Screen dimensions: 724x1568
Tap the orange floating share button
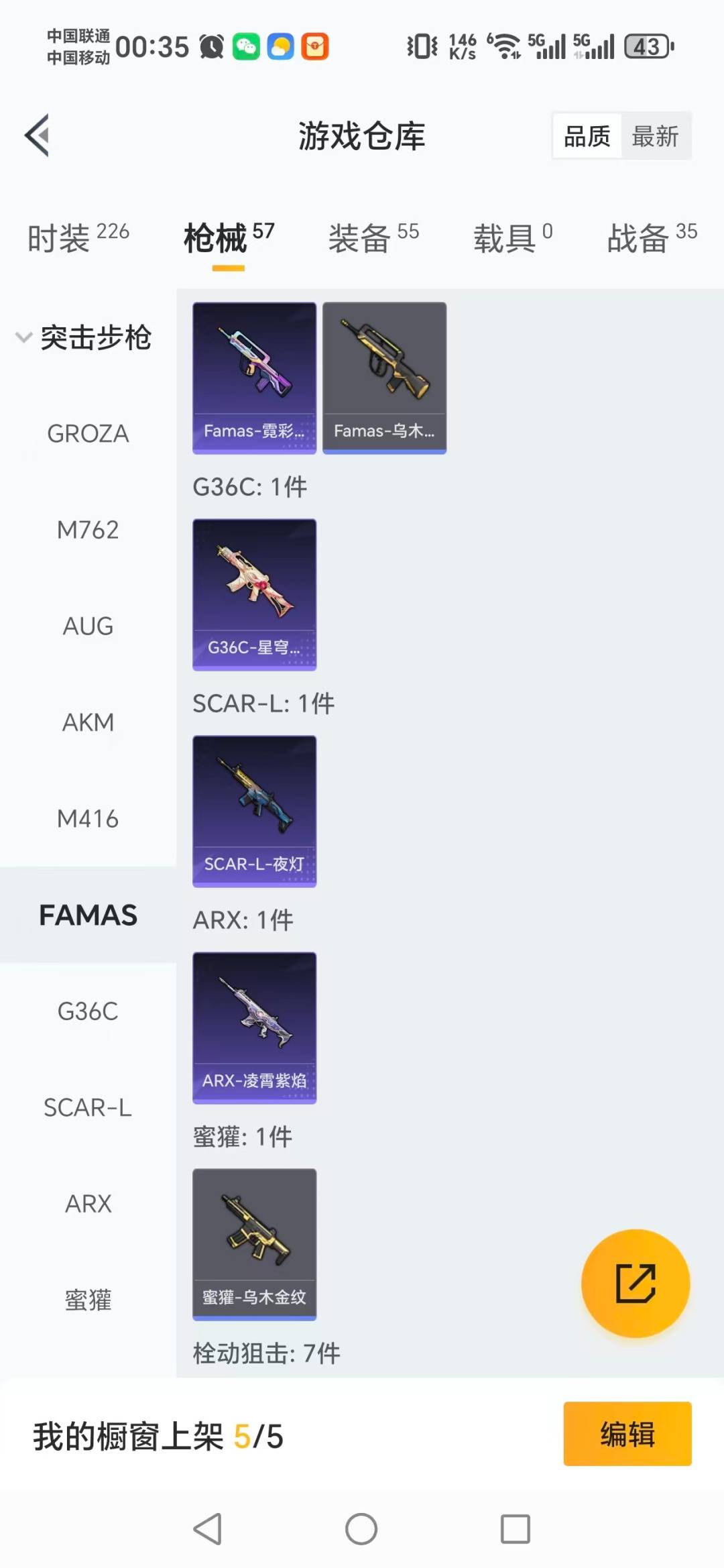point(635,1283)
